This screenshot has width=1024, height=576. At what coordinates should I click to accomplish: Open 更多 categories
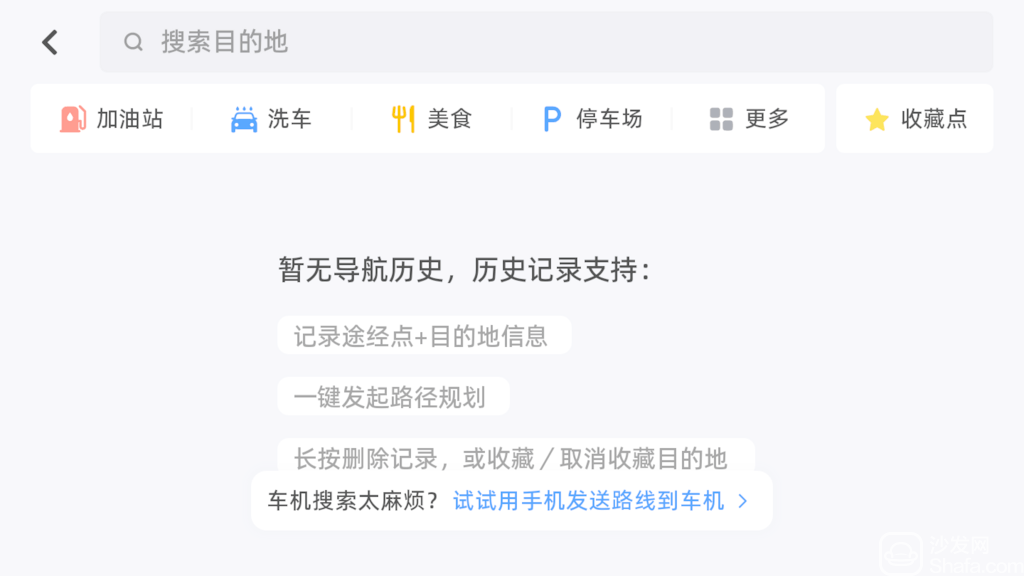point(750,119)
